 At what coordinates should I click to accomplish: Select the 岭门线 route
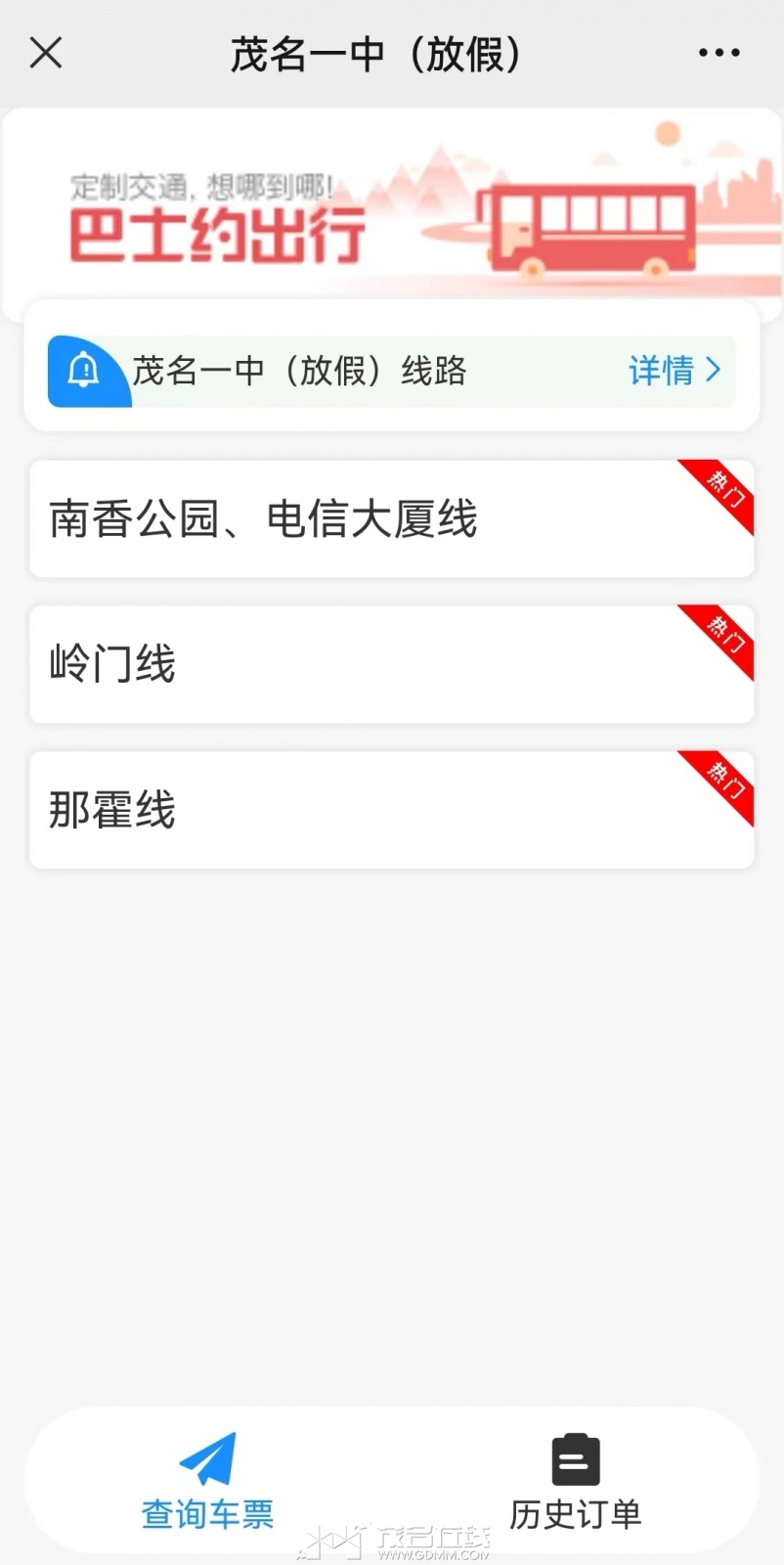click(x=391, y=664)
